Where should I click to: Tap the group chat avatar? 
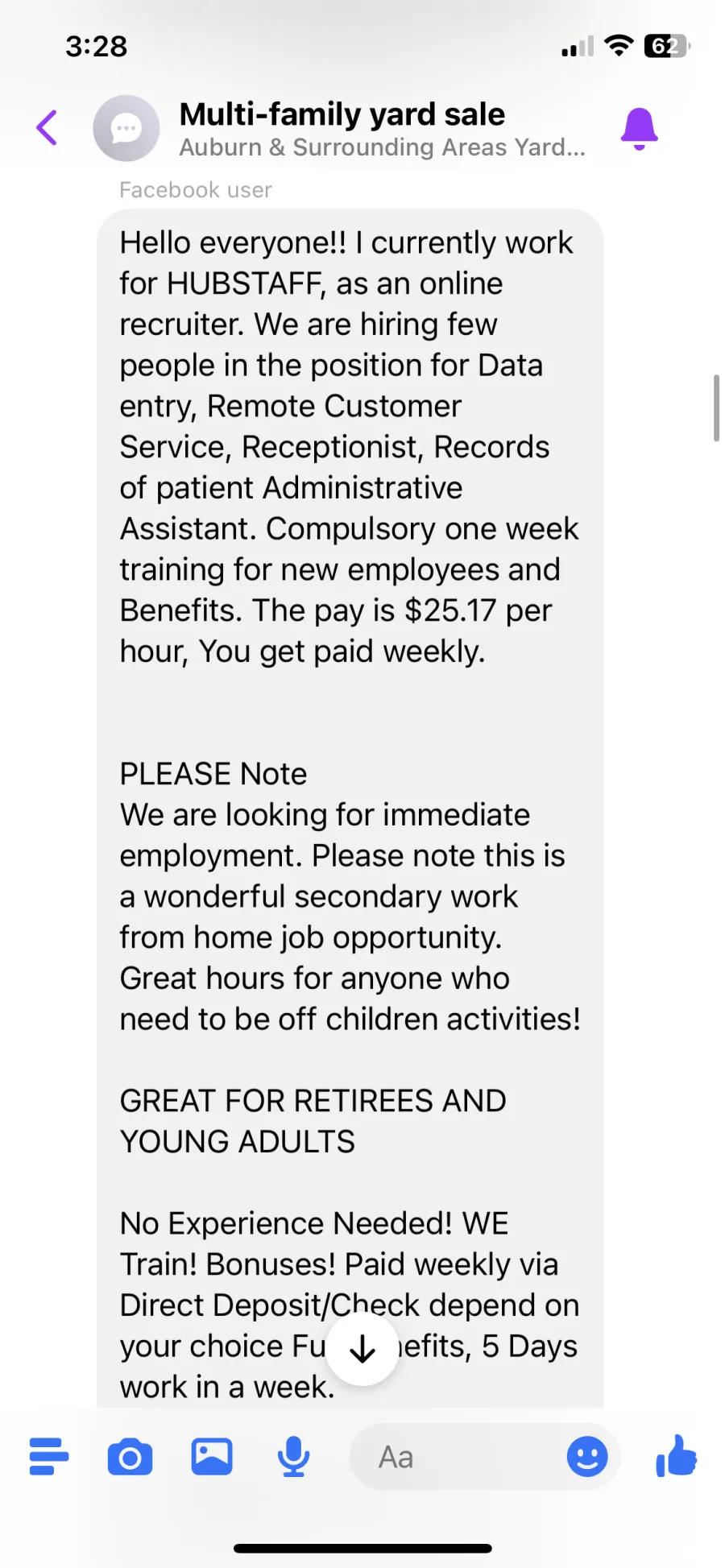[126, 128]
